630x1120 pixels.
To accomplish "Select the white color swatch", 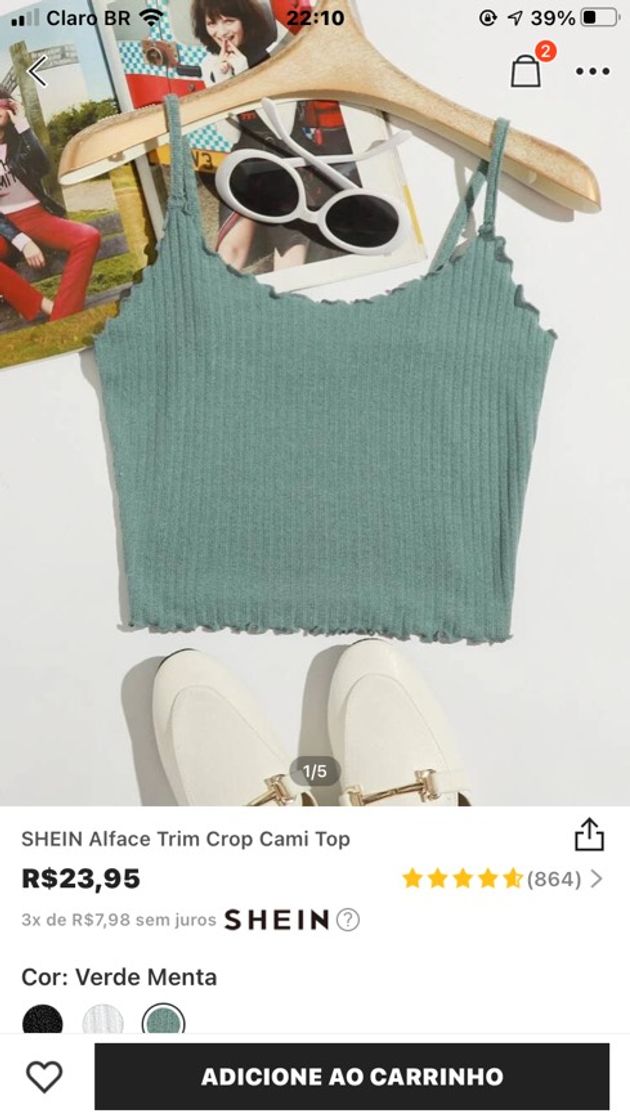I will [x=102, y=1021].
